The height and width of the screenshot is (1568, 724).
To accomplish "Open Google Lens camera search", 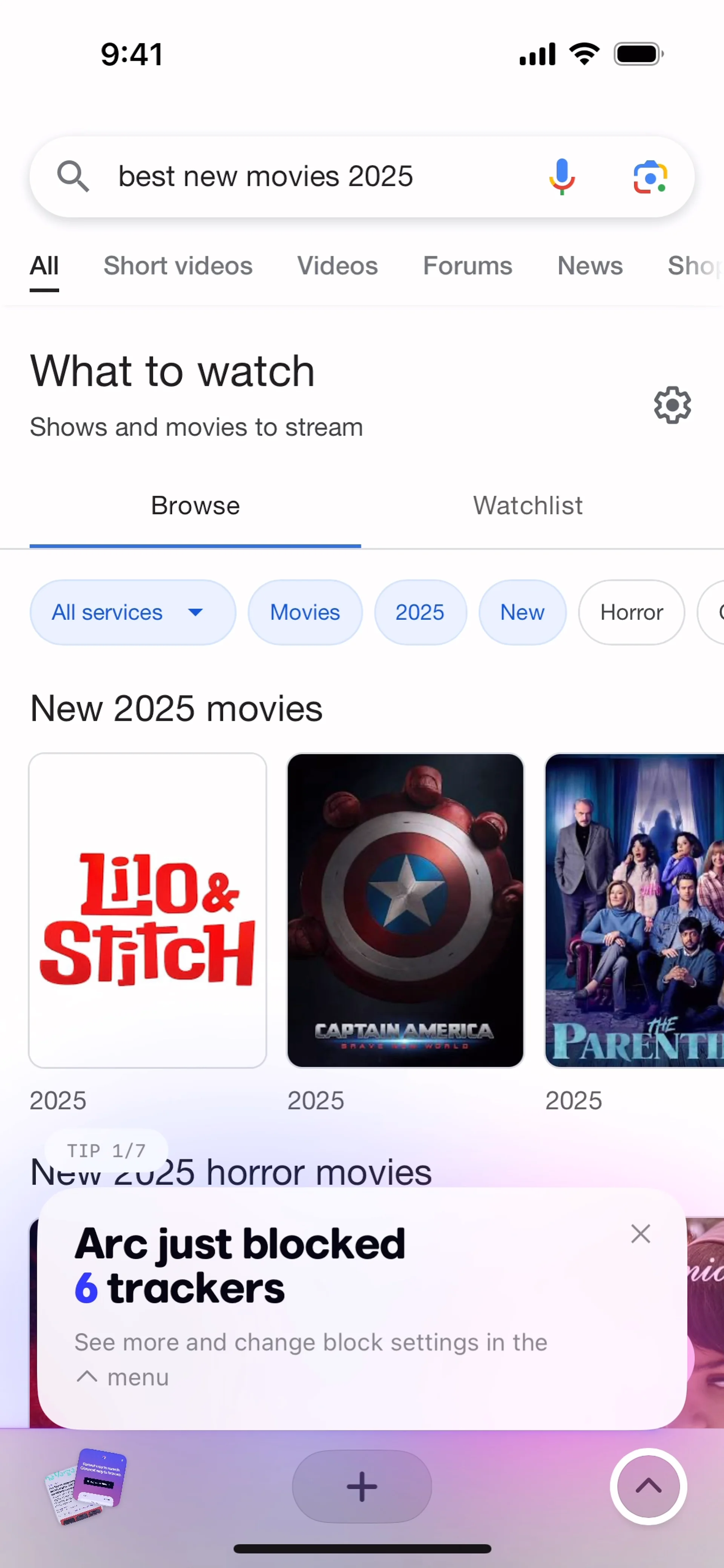I will coord(650,176).
